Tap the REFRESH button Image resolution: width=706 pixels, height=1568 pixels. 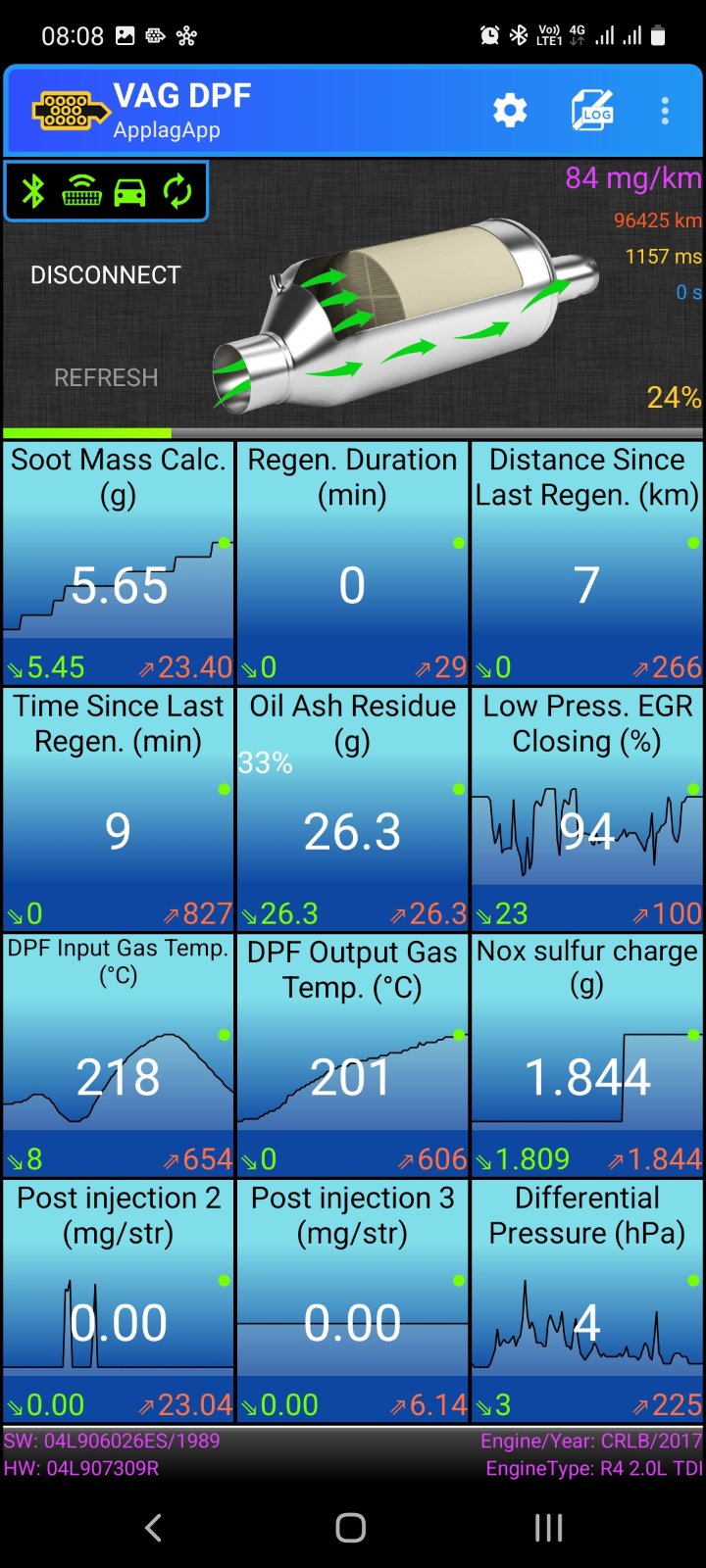pyautogui.click(x=106, y=378)
